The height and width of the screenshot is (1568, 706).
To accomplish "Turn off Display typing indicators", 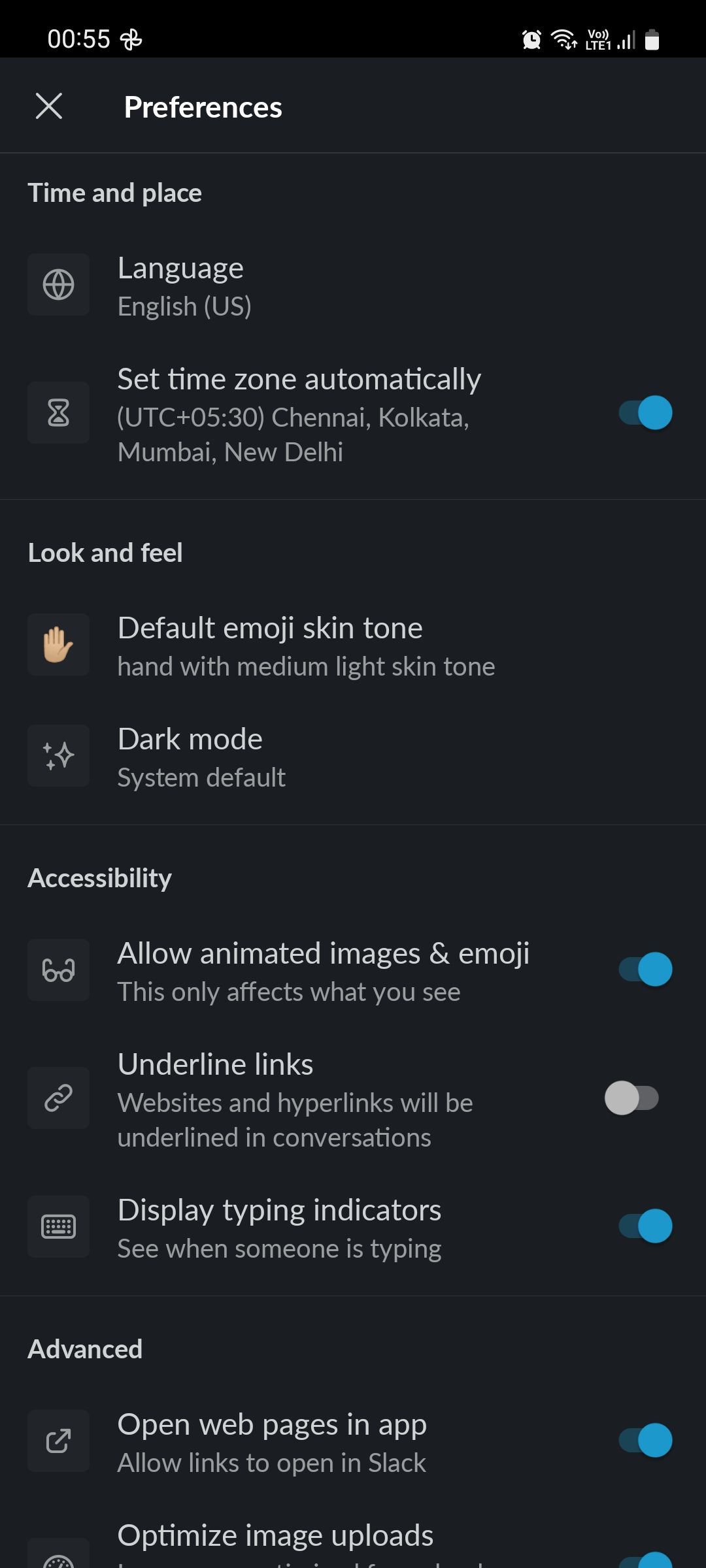I will pyautogui.click(x=645, y=1226).
